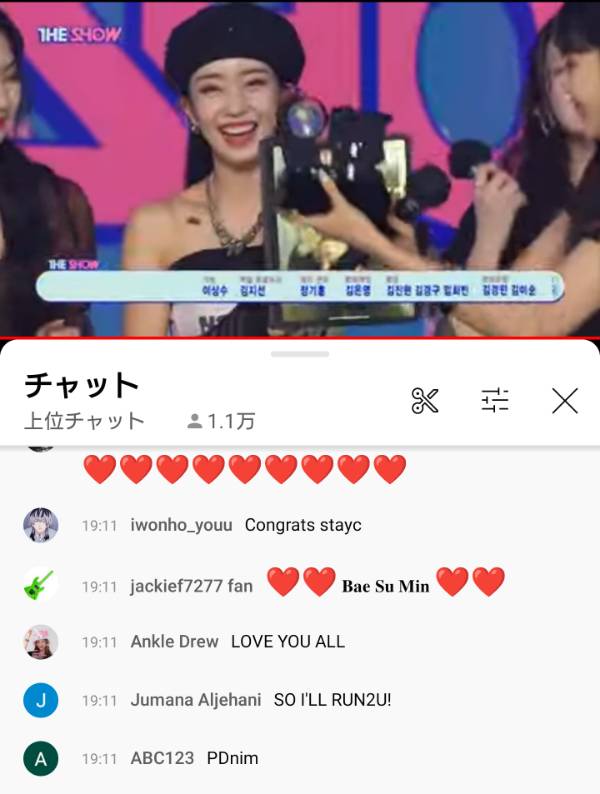This screenshot has width=600, height=794.
Task: Close the chat panel
Action: coord(565,401)
